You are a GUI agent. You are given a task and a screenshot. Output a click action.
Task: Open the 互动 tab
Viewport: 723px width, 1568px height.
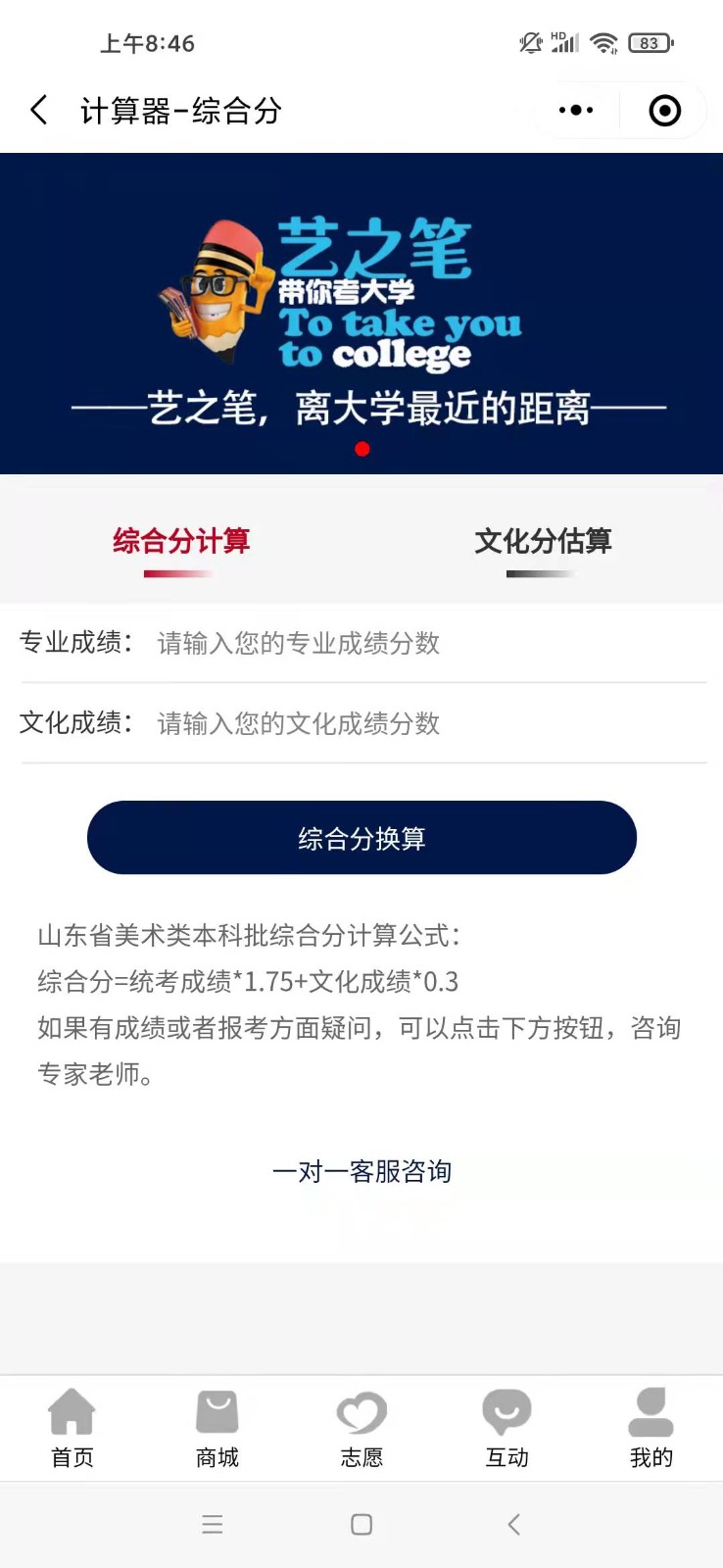(x=506, y=1428)
